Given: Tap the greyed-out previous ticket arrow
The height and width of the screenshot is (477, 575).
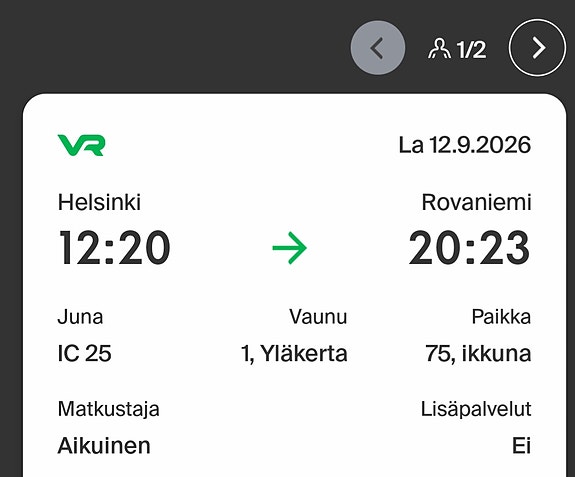Looking at the screenshot, I should click(378, 48).
